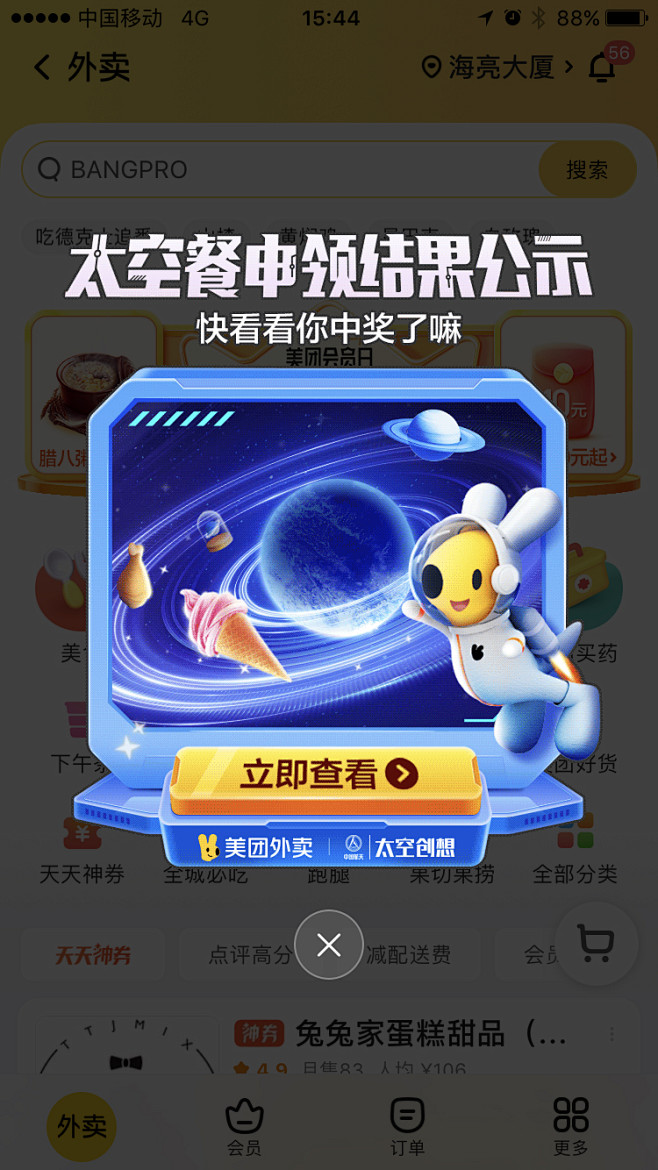Tap the 搜索 button

click(587, 169)
